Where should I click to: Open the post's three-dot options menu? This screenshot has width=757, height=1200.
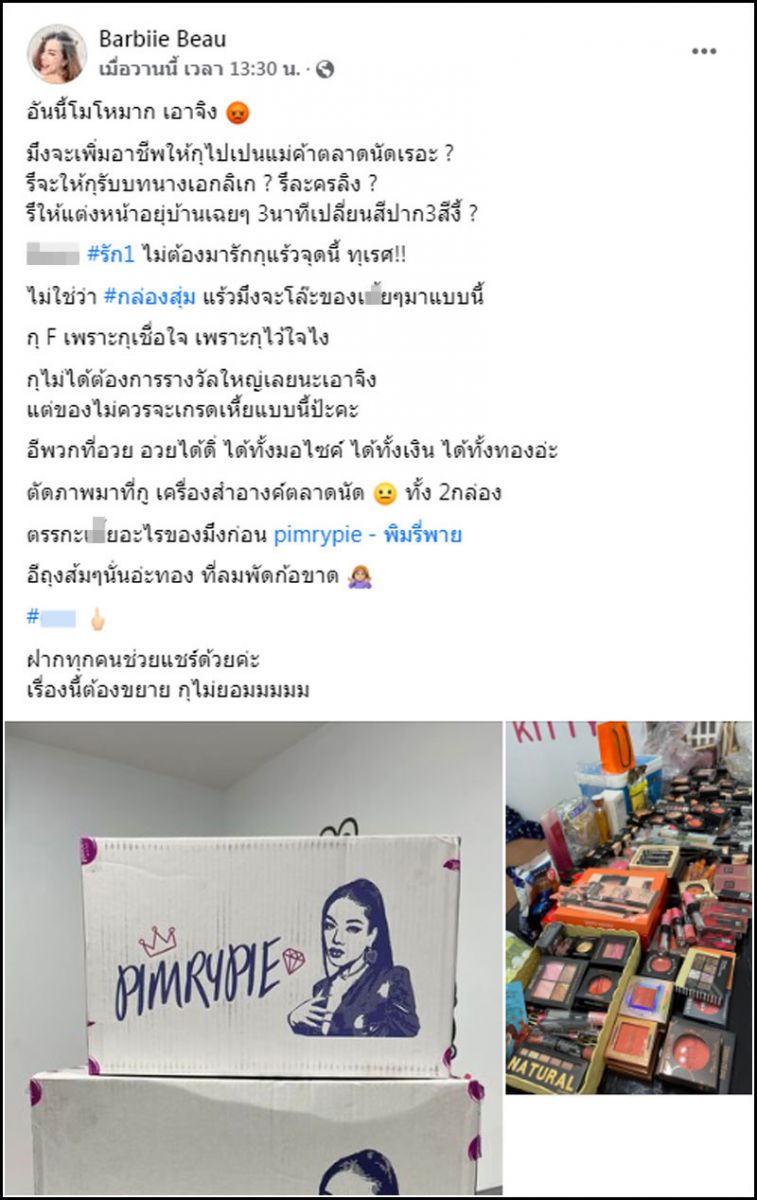(x=704, y=51)
